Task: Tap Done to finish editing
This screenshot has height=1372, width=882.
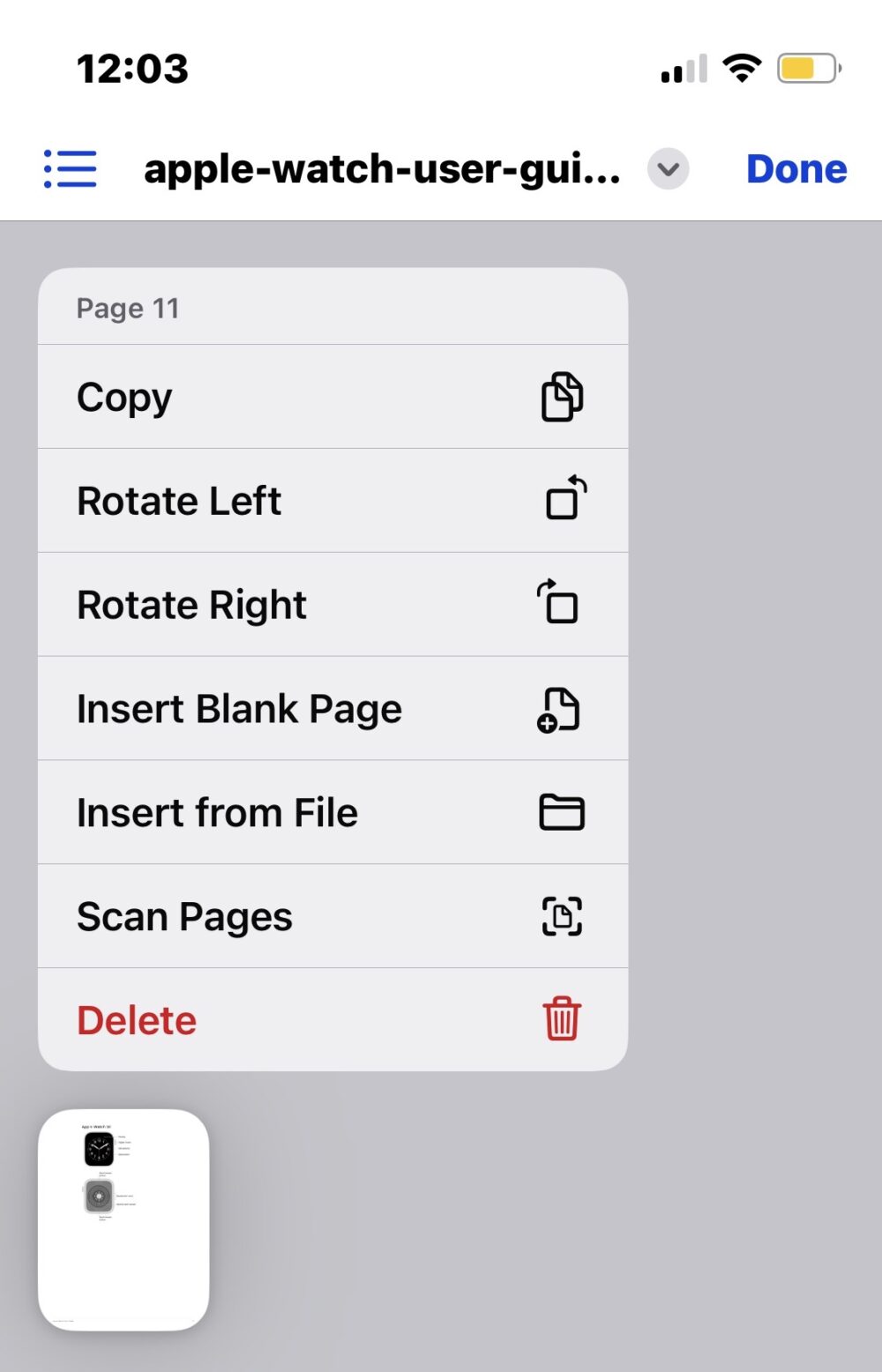Action: tap(796, 168)
